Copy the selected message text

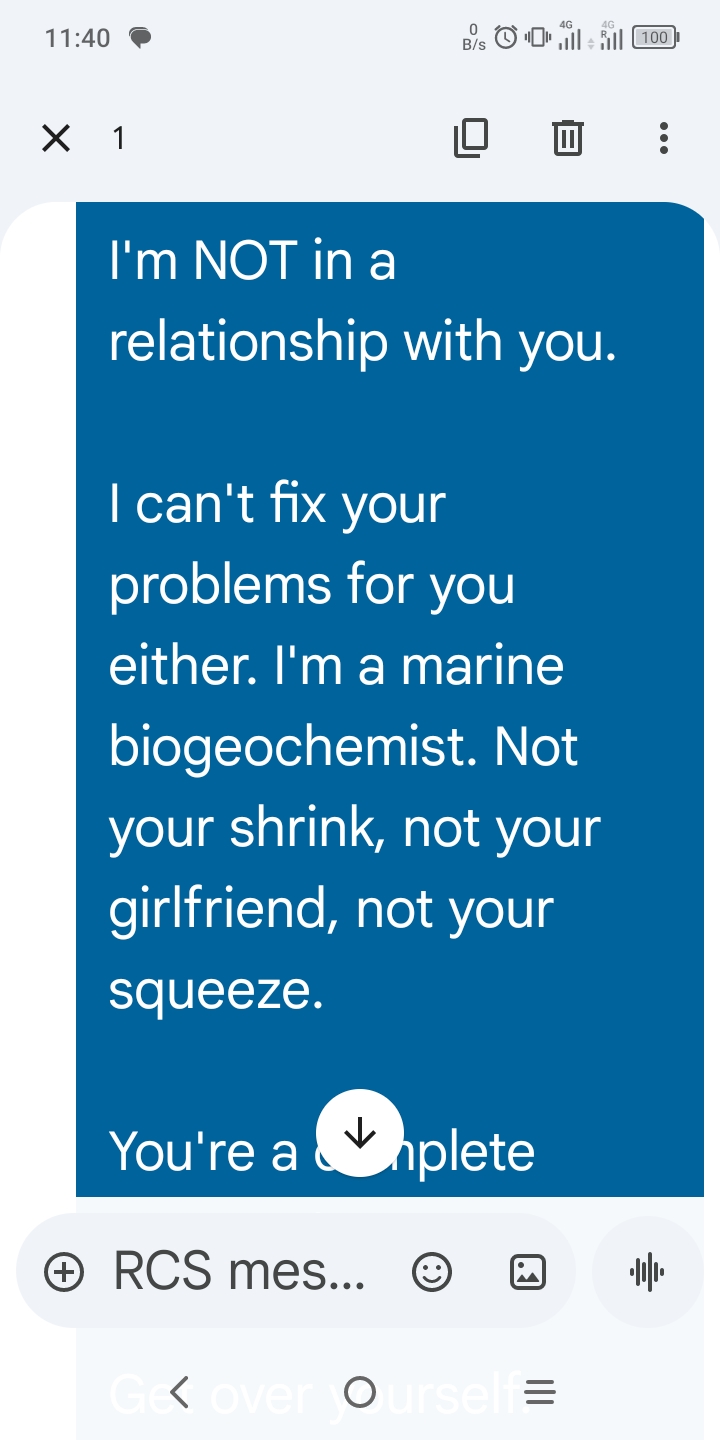point(471,138)
